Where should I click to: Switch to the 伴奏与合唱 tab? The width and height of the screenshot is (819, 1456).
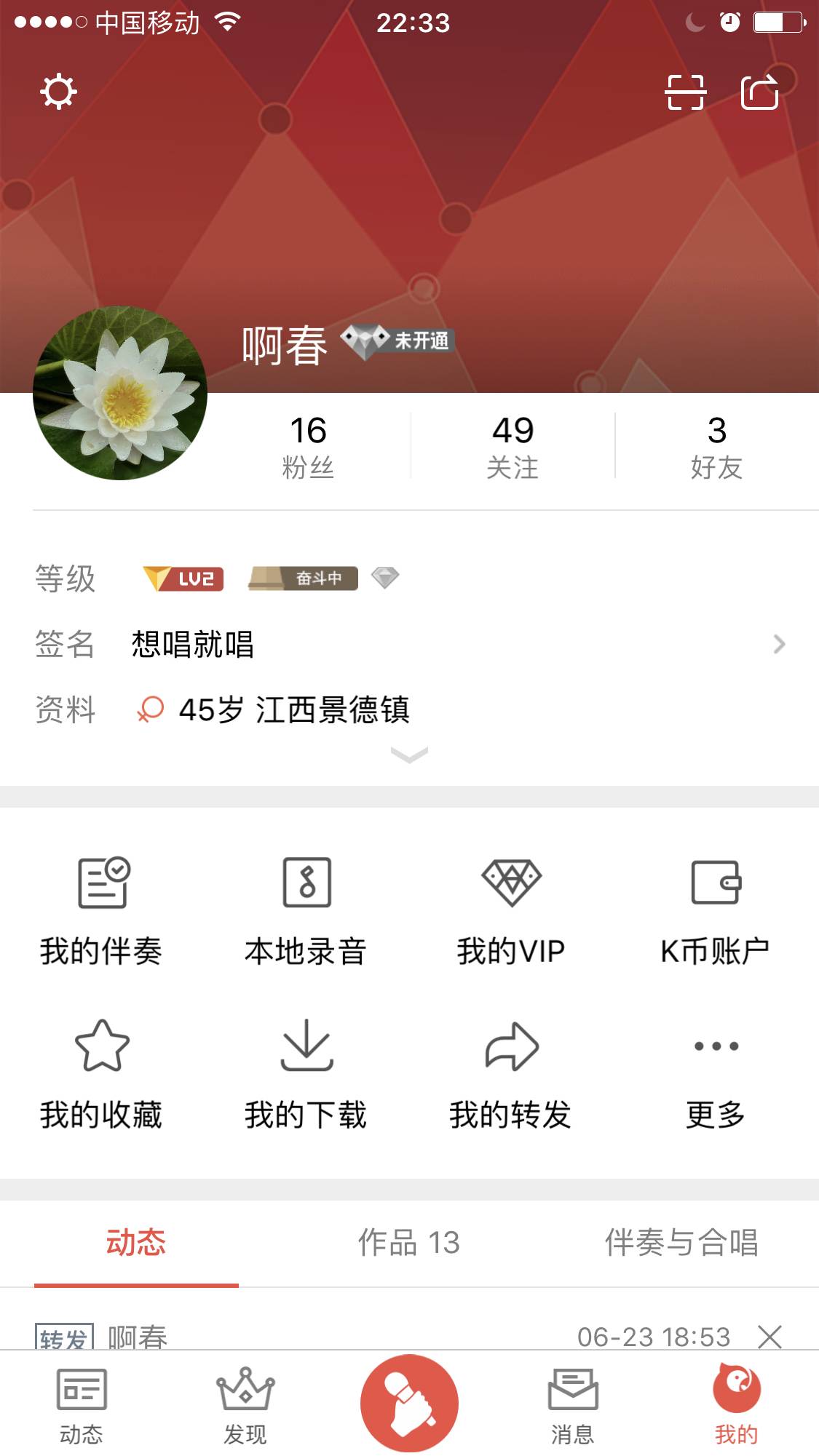(x=681, y=1243)
